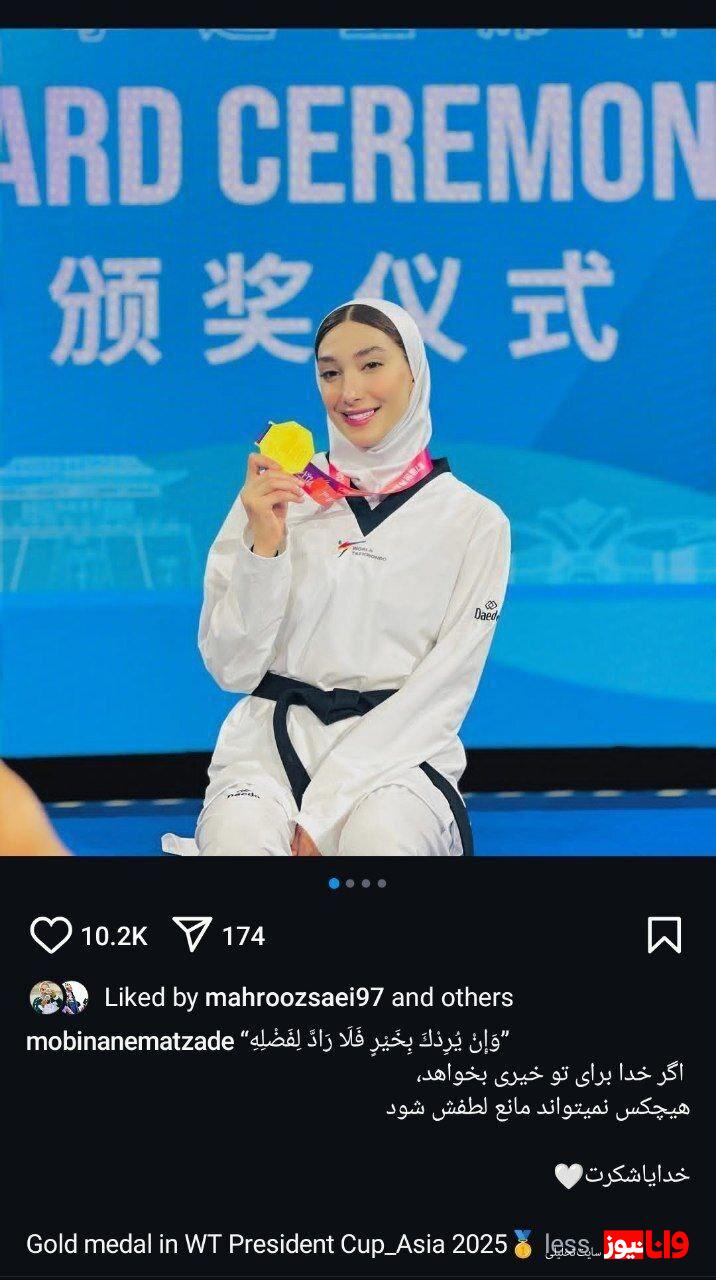The height and width of the screenshot is (1280, 716).
Task: Share the post via the paper plane icon
Action: click(x=192, y=935)
